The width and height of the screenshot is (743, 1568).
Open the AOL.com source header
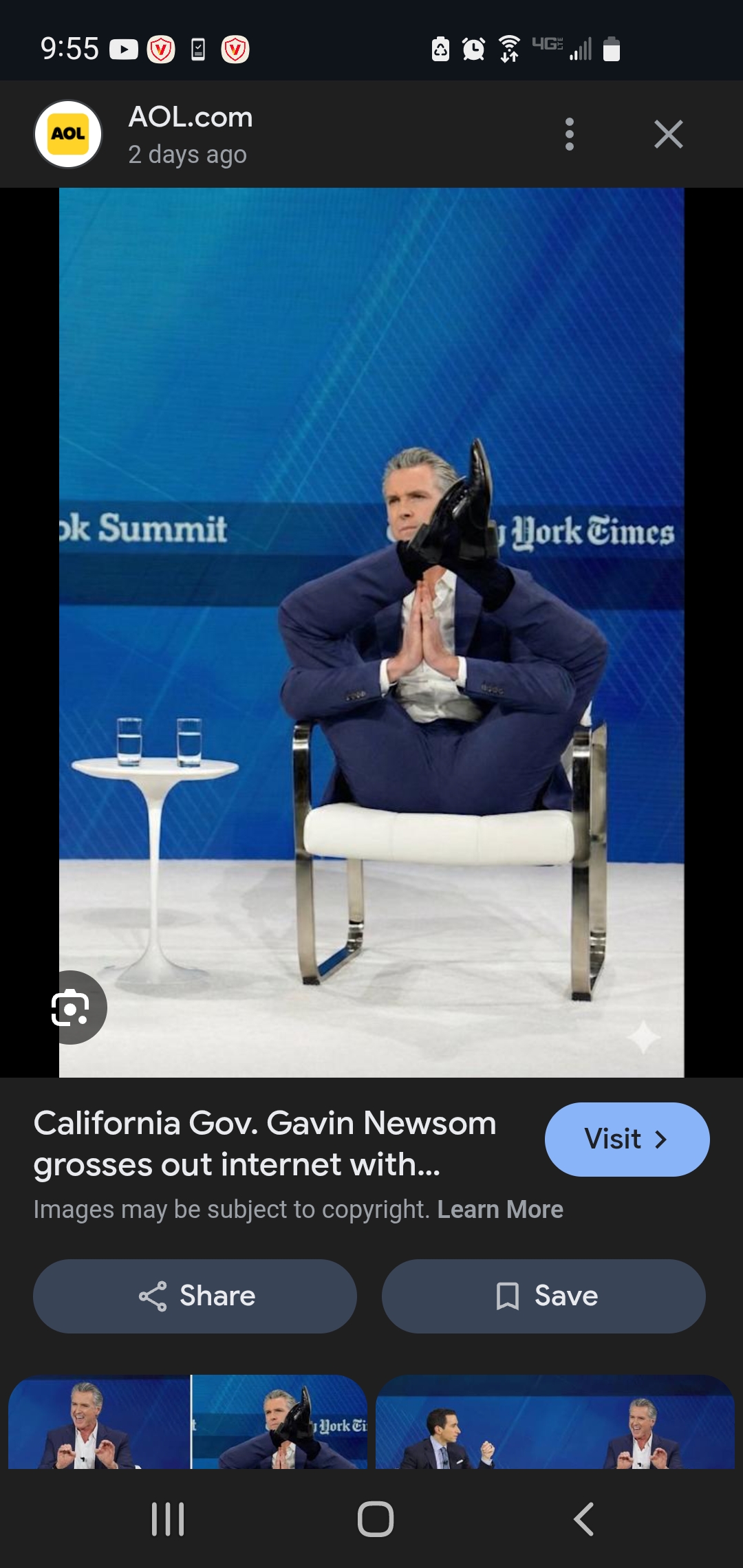pos(190,134)
